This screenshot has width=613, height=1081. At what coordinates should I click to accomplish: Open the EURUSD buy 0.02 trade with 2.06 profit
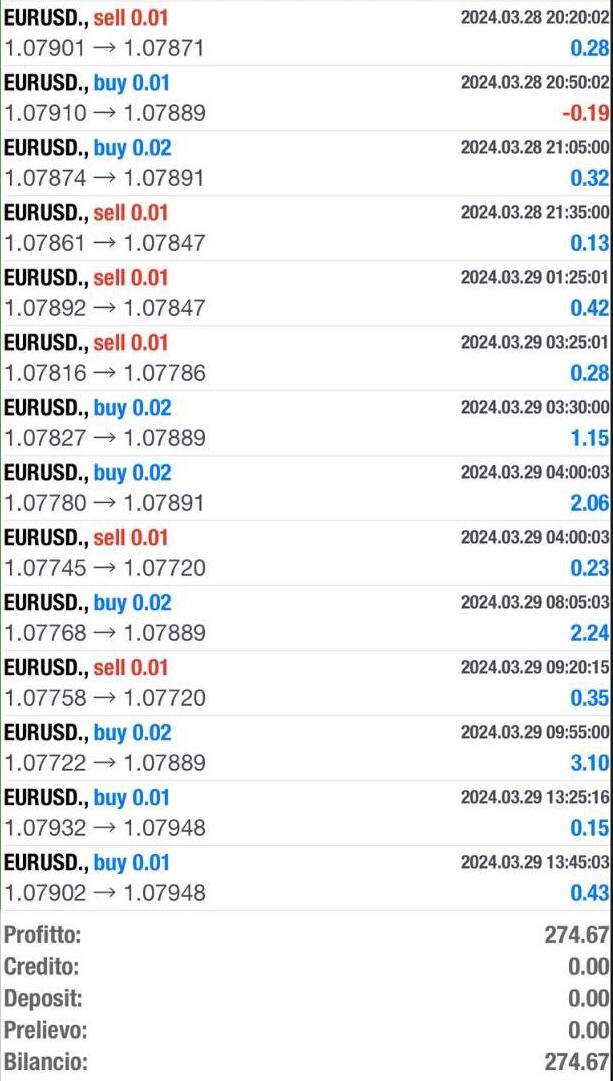(x=306, y=488)
